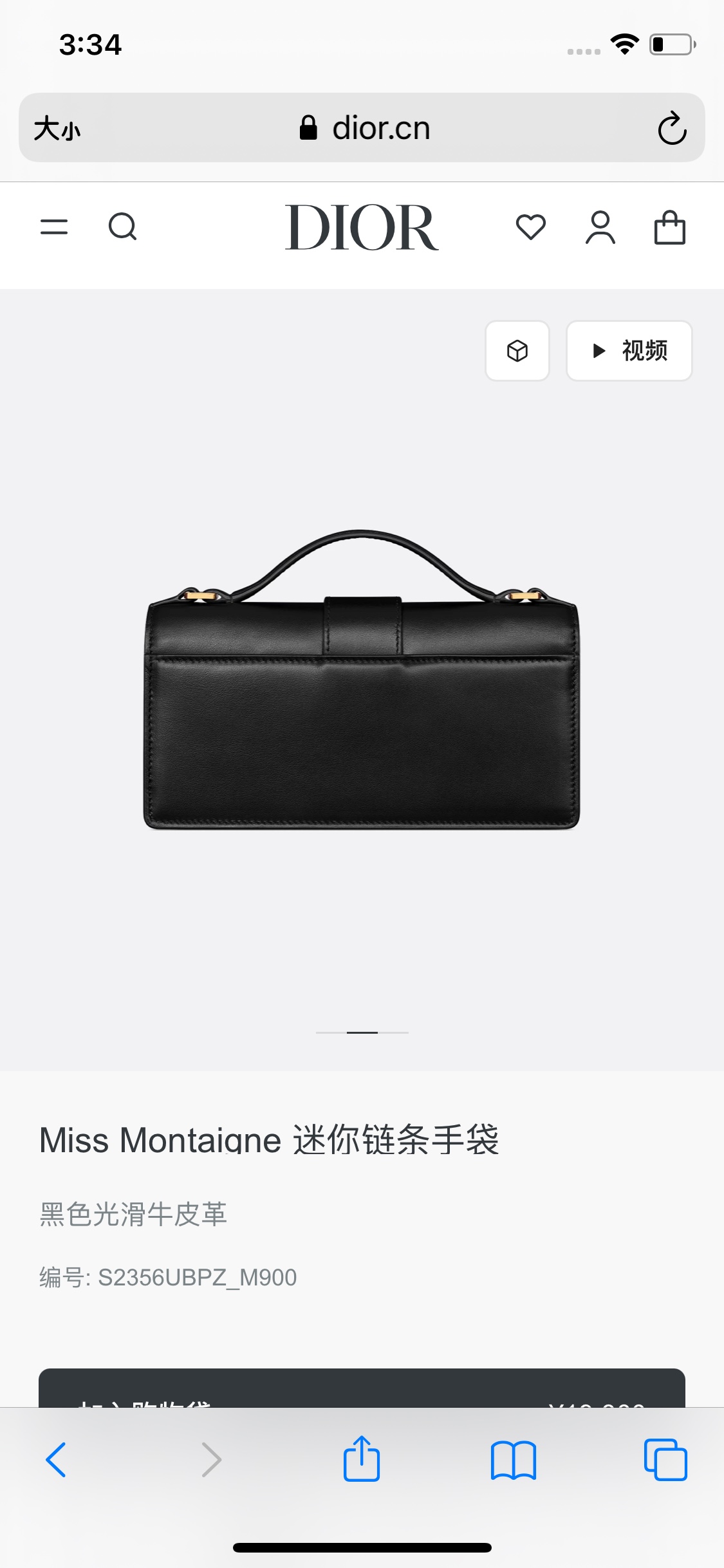The image size is (724, 1568).
Task: Open Safari bookmarks
Action: tap(513, 1459)
